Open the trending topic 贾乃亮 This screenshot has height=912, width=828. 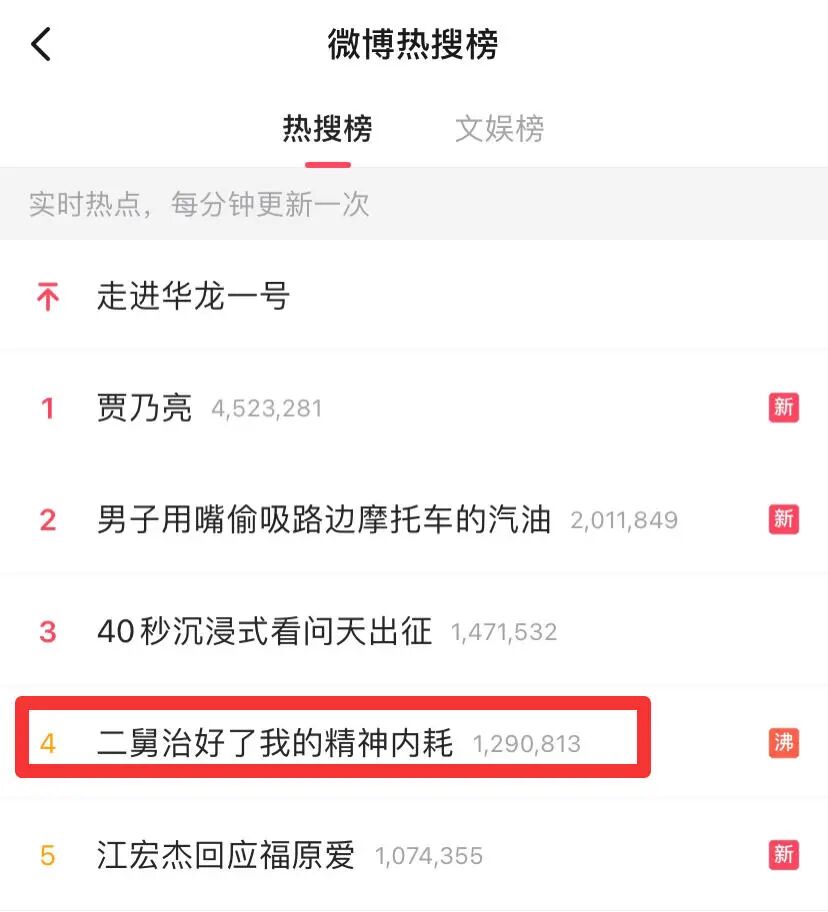pos(145,408)
